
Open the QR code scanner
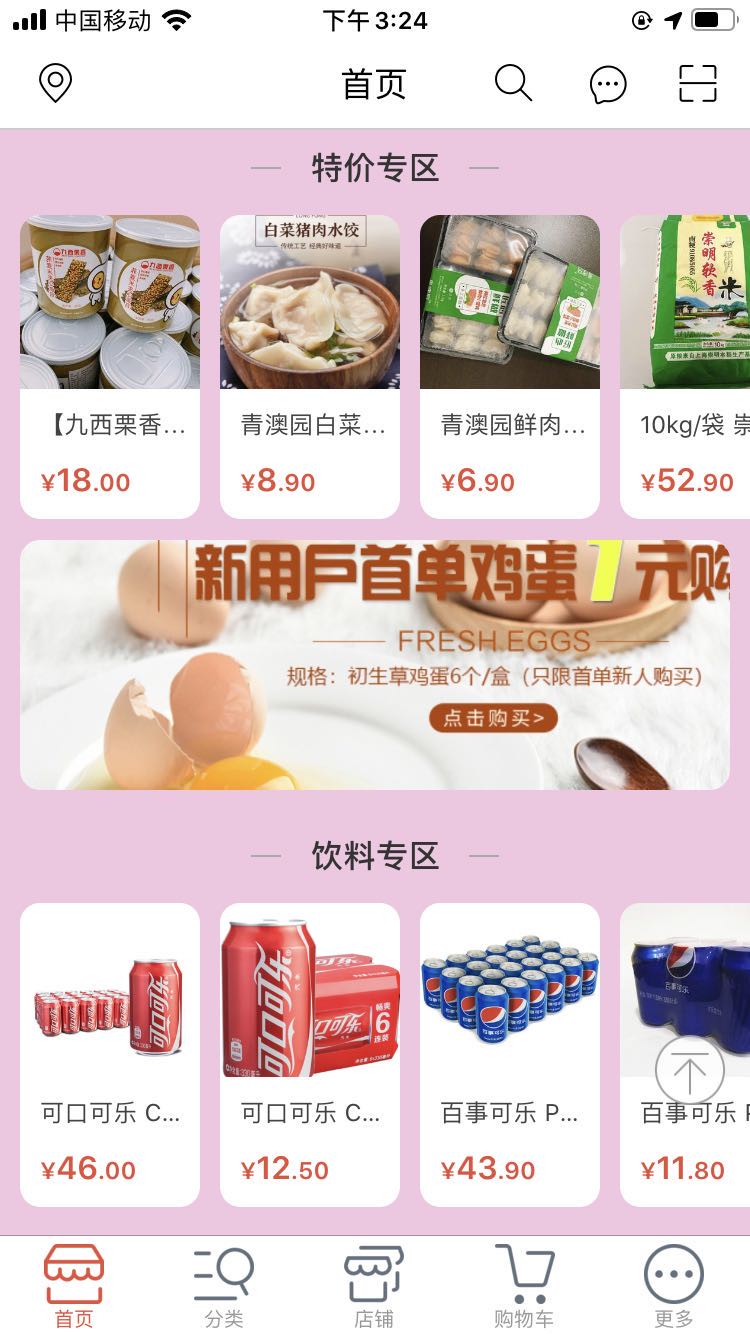click(x=698, y=84)
